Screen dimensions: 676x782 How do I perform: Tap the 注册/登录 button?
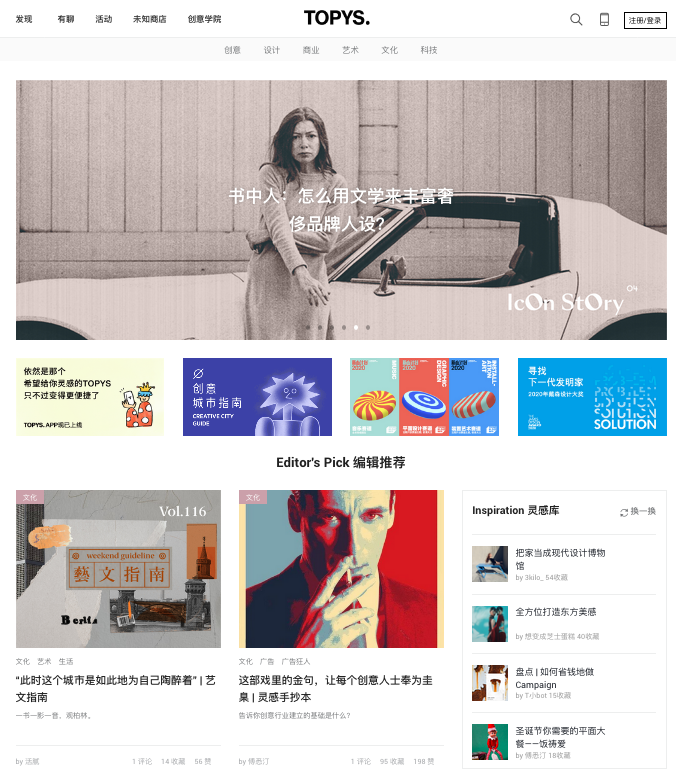[645, 20]
